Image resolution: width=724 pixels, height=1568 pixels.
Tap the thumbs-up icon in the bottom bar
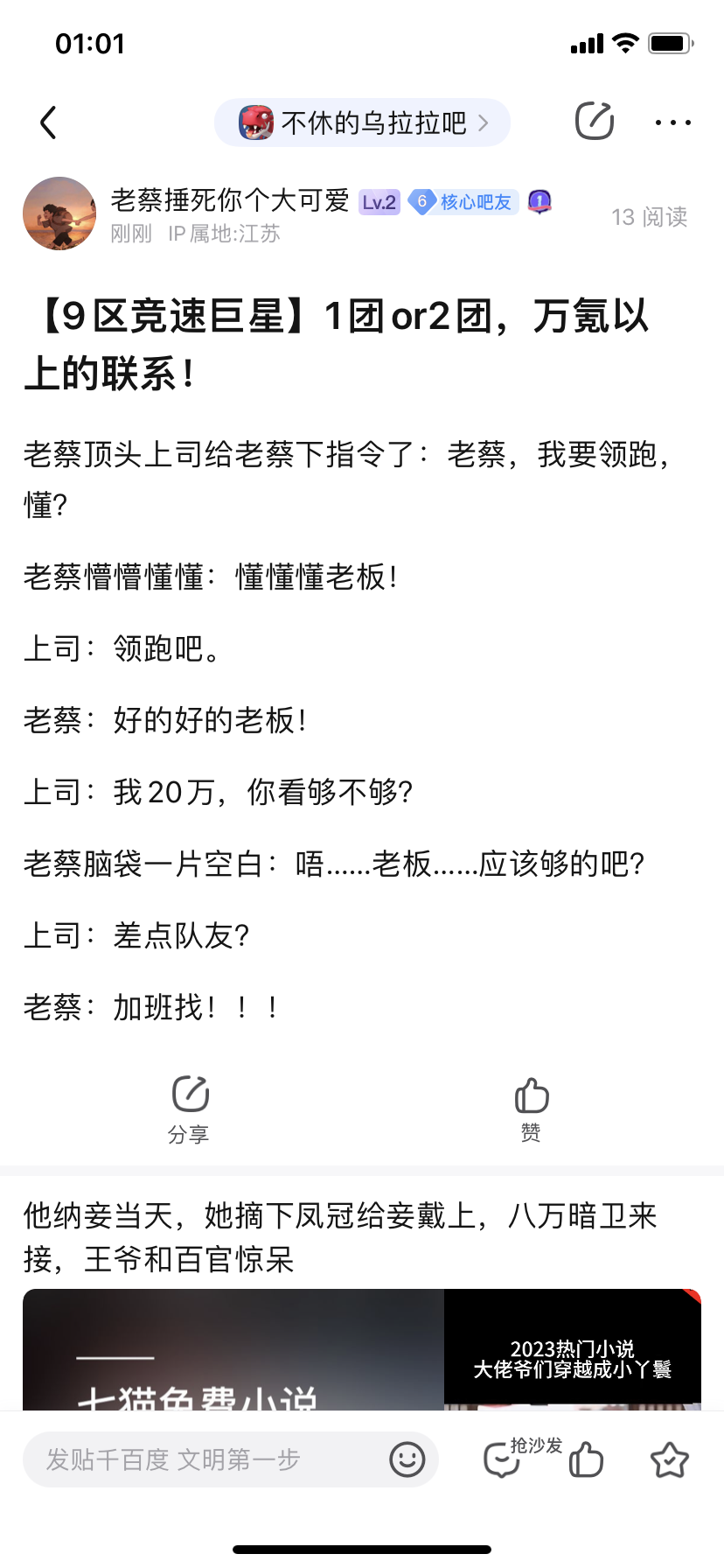[586, 1459]
